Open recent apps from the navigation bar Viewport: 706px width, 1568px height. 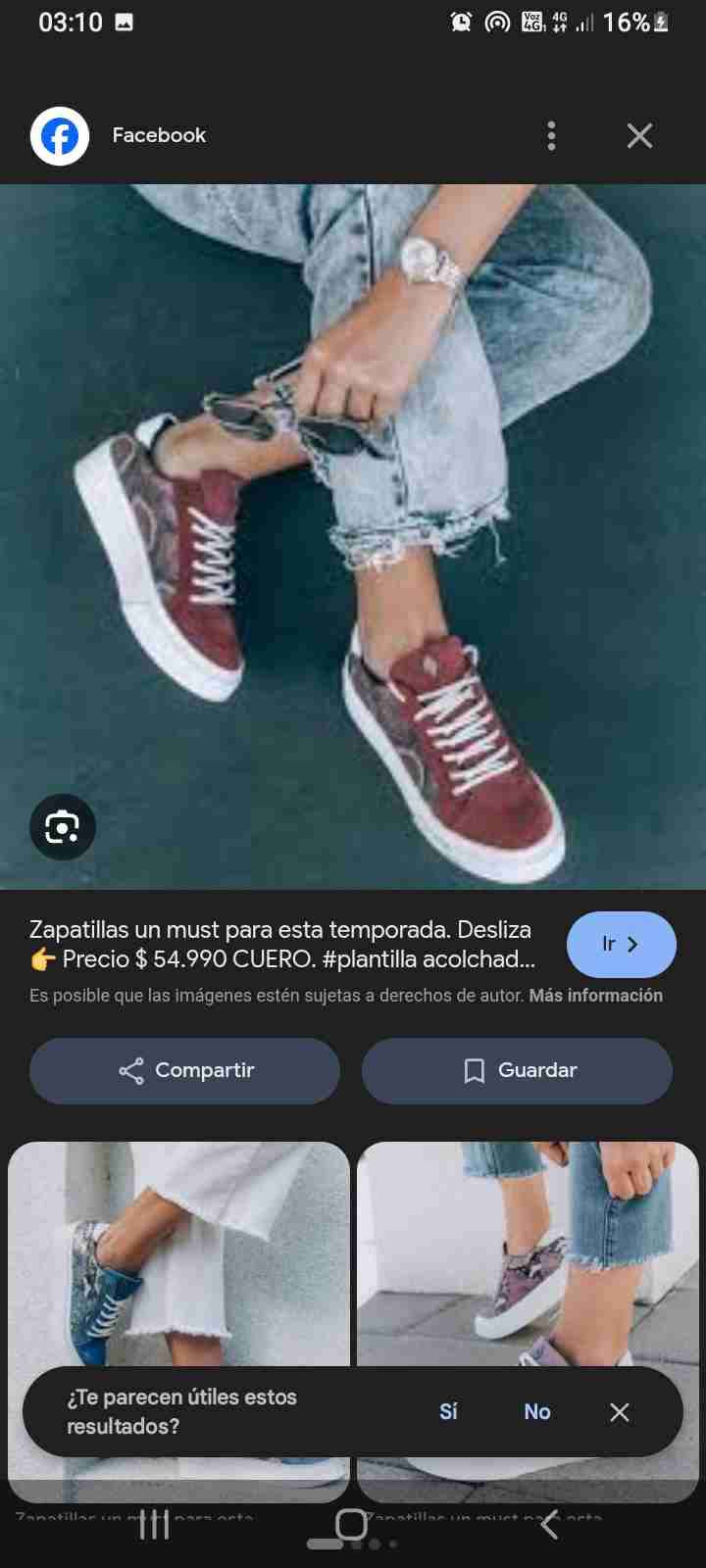tap(153, 1524)
